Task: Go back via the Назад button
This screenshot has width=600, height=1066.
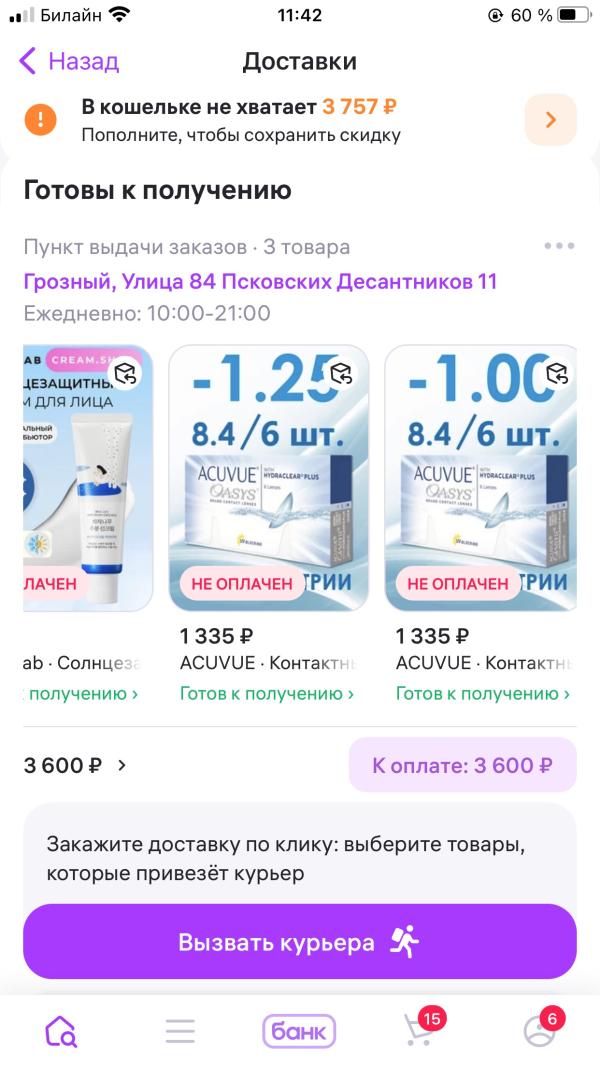Action: (x=69, y=61)
